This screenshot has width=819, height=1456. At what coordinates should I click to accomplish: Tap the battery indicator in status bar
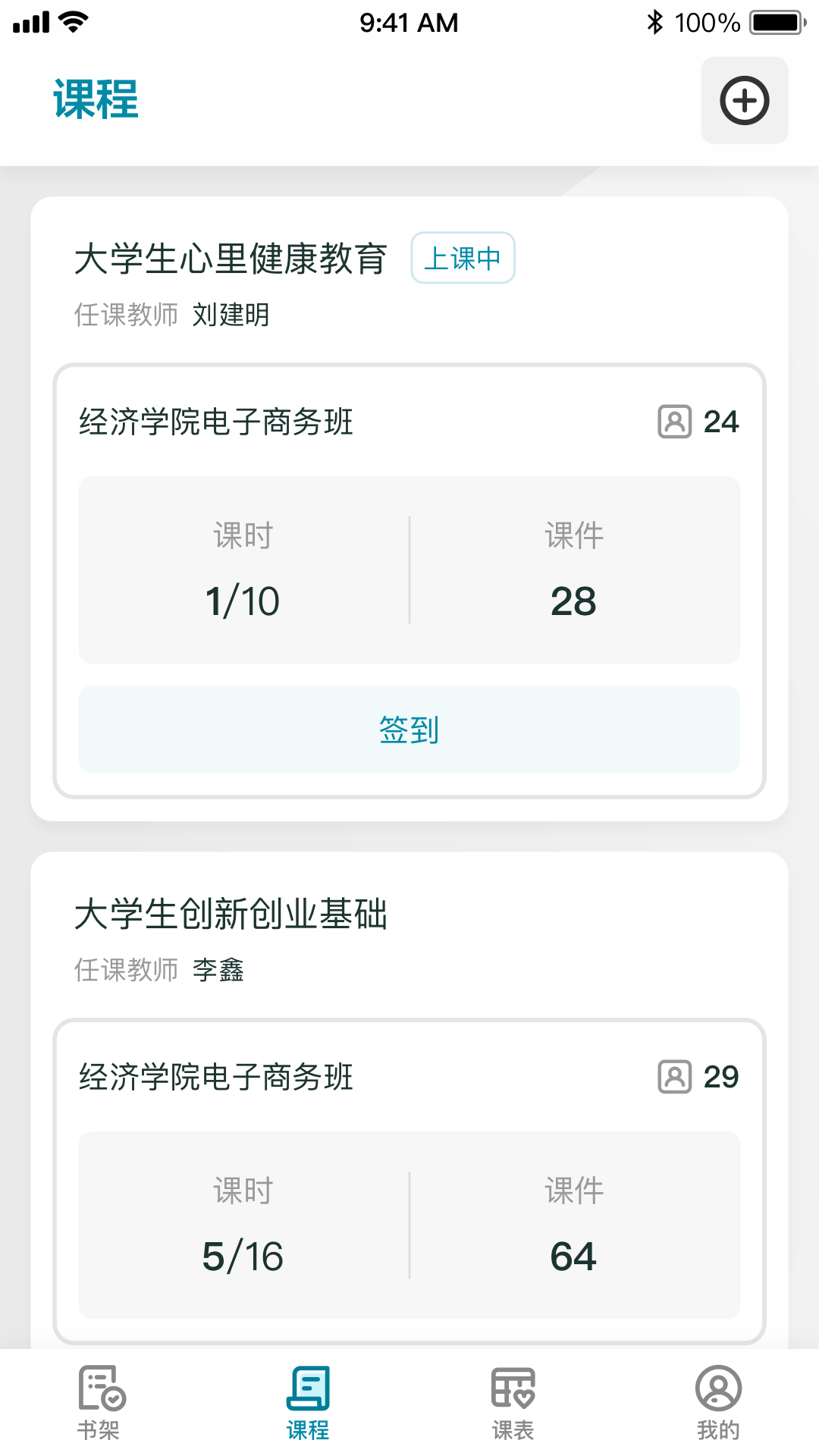tap(775, 21)
